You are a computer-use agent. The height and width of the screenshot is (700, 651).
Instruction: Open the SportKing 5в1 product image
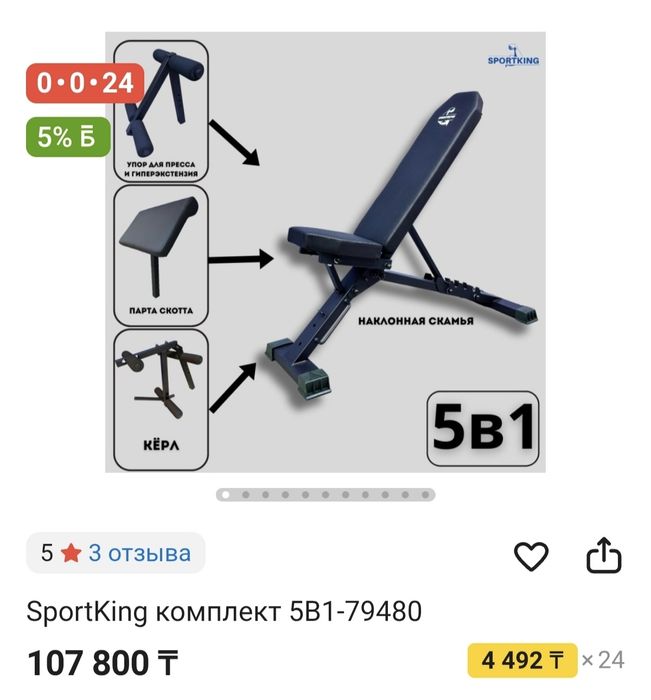(x=325, y=252)
